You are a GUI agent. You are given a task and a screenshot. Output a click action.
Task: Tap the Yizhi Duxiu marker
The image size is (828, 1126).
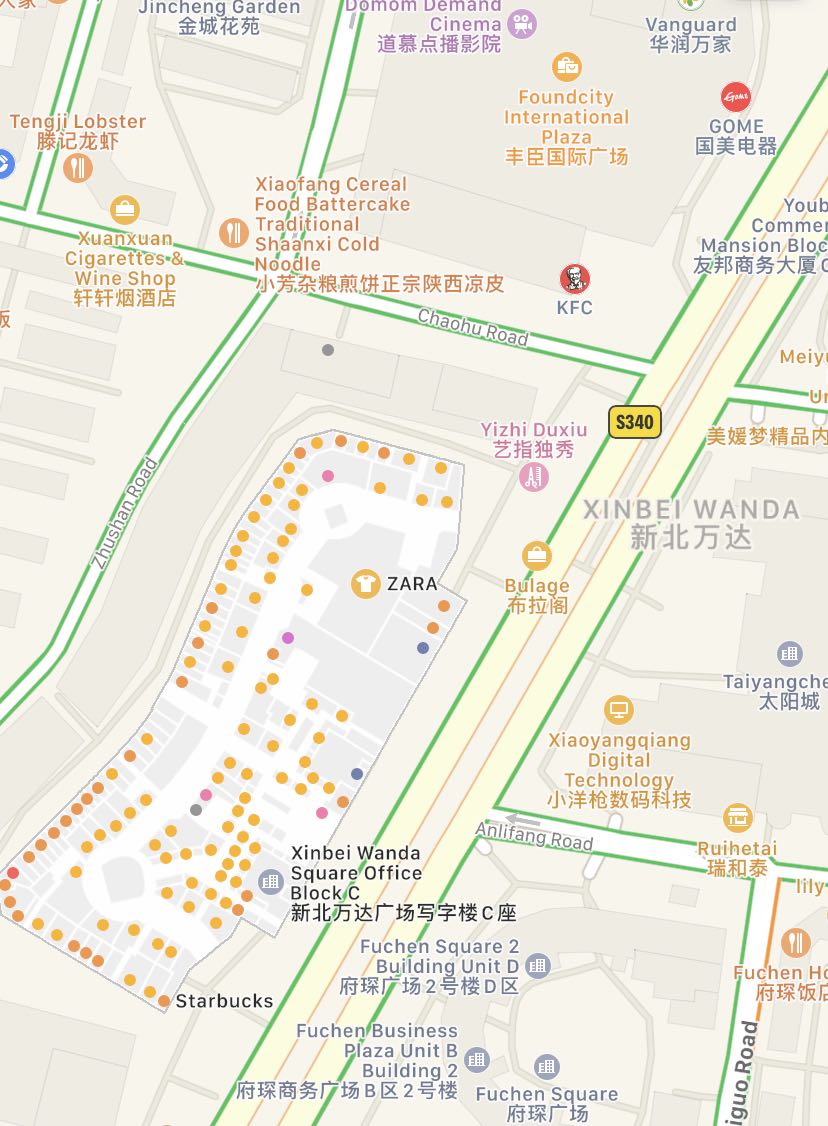(534, 477)
